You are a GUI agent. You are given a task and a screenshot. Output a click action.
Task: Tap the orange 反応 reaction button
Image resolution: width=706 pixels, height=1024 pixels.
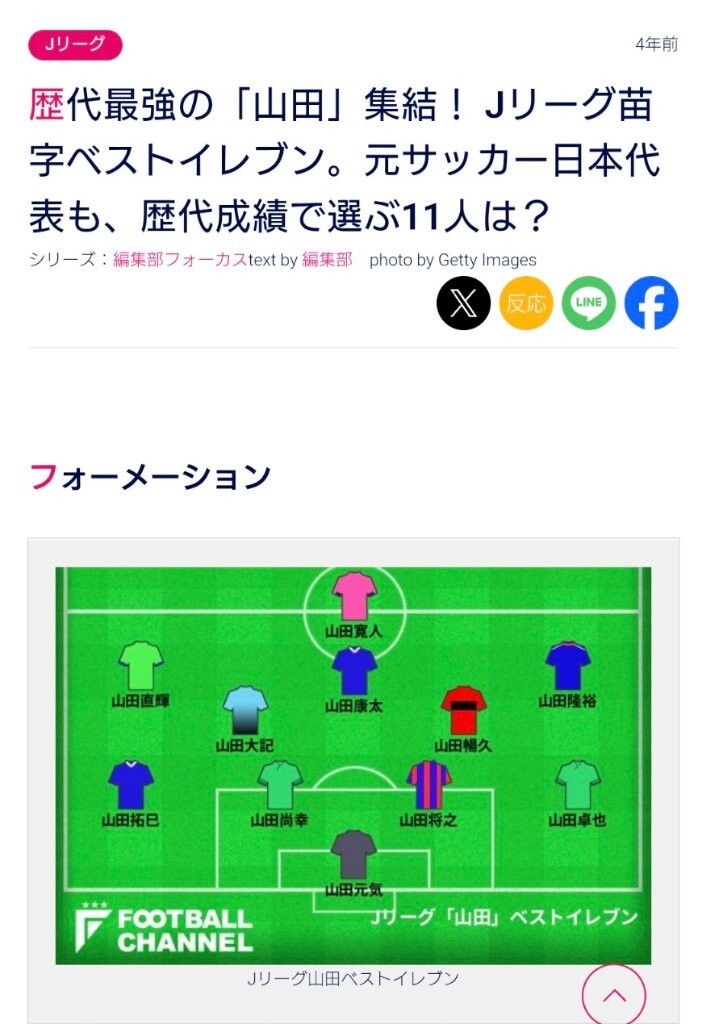pos(526,303)
